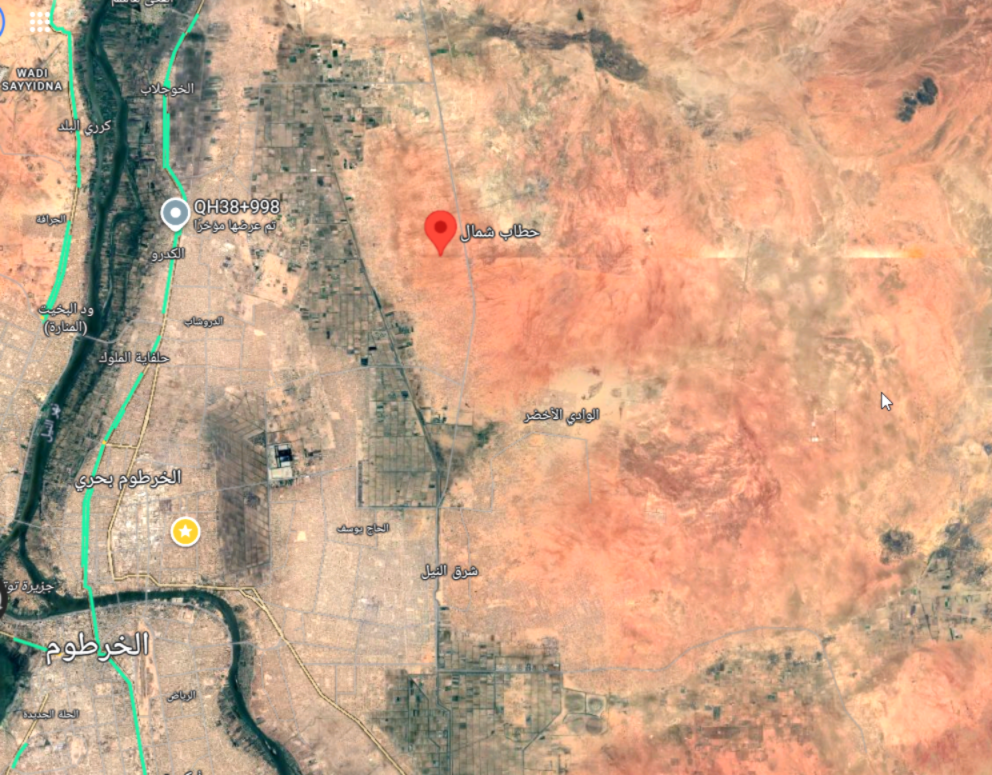Image resolution: width=992 pixels, height=775 pixels.
Task: Tap the الخرطوم بحري place label
Action: click(128, 478)
